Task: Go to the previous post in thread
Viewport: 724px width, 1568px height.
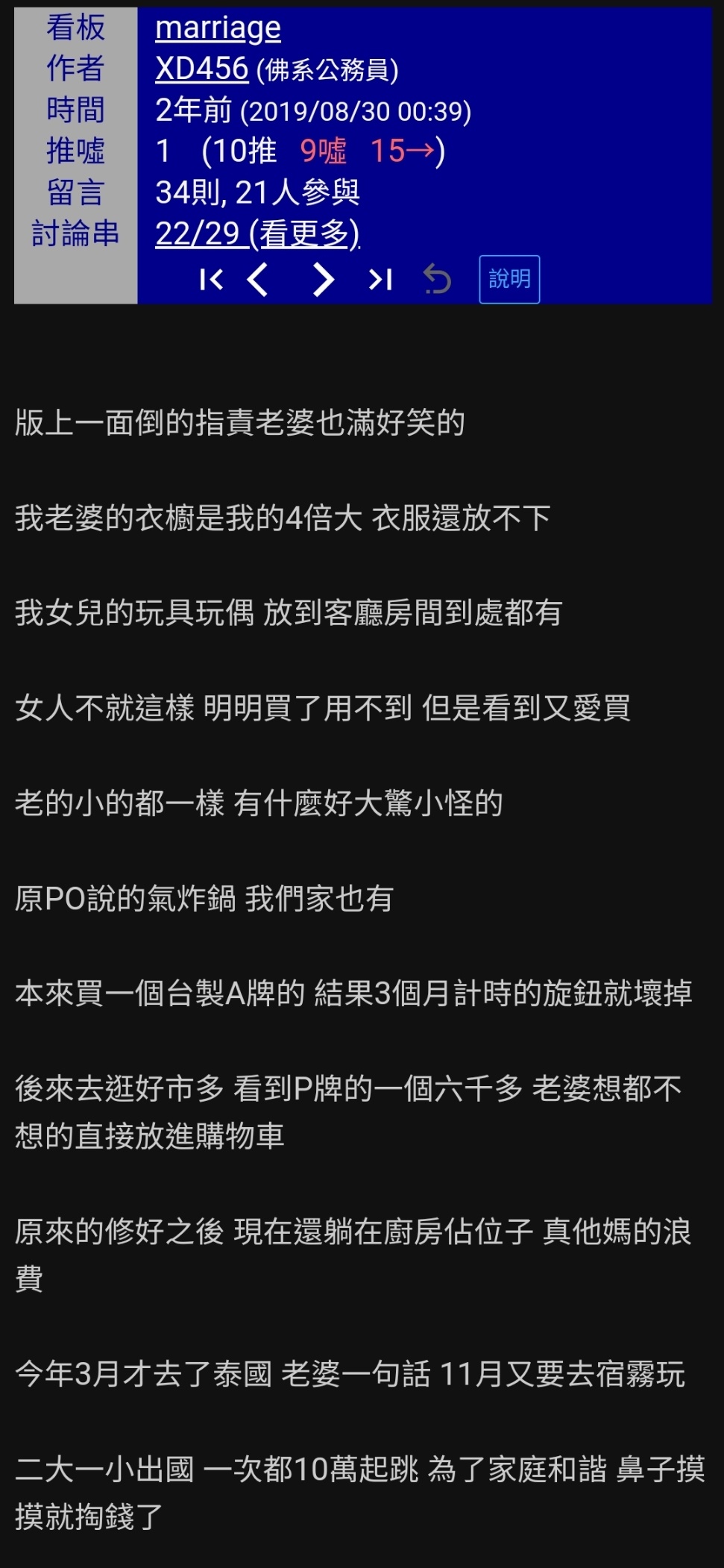Action: (258, 280)
